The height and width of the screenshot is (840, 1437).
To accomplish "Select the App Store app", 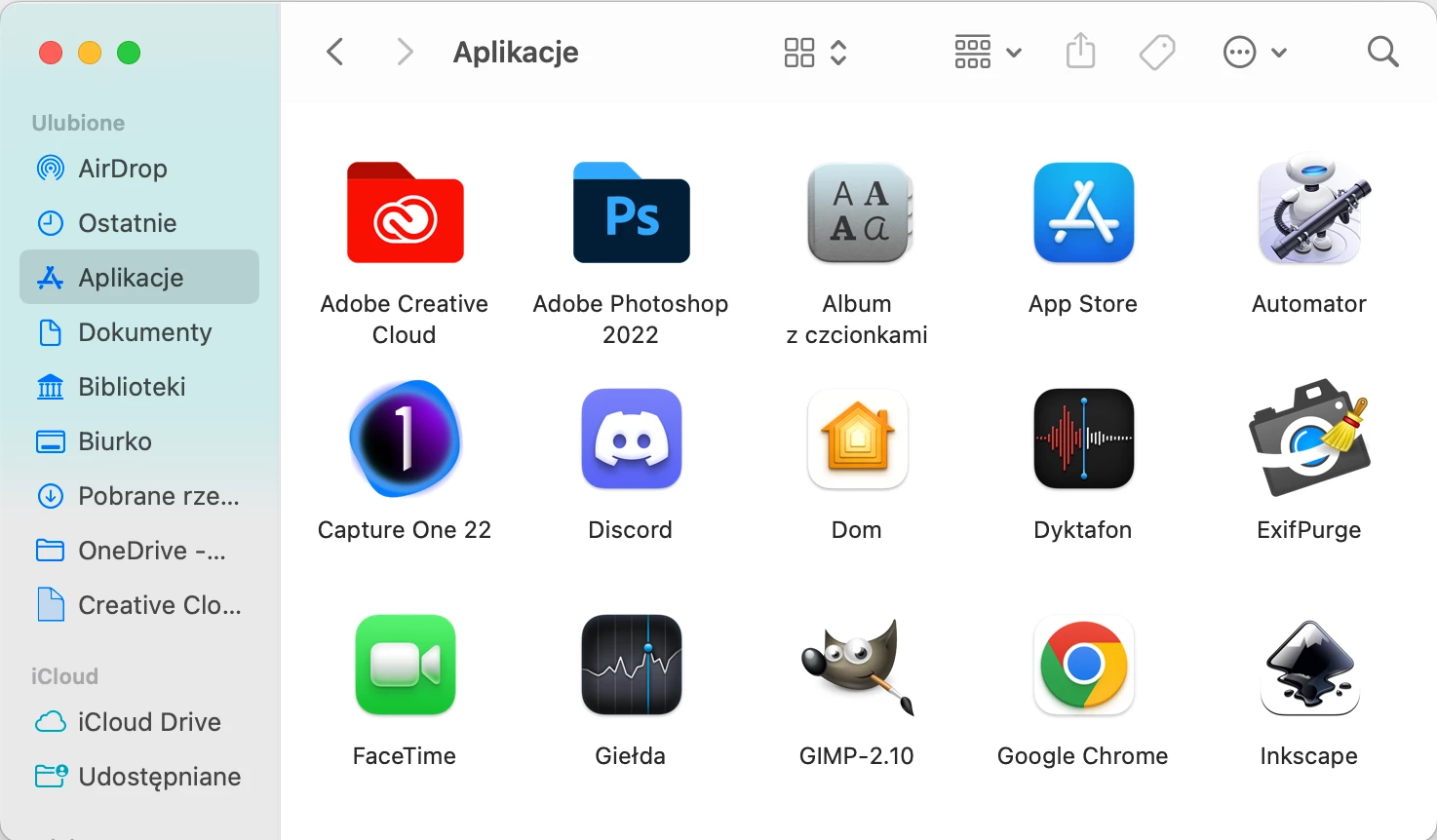I will pyautogui.click(x=1083, y=213).
